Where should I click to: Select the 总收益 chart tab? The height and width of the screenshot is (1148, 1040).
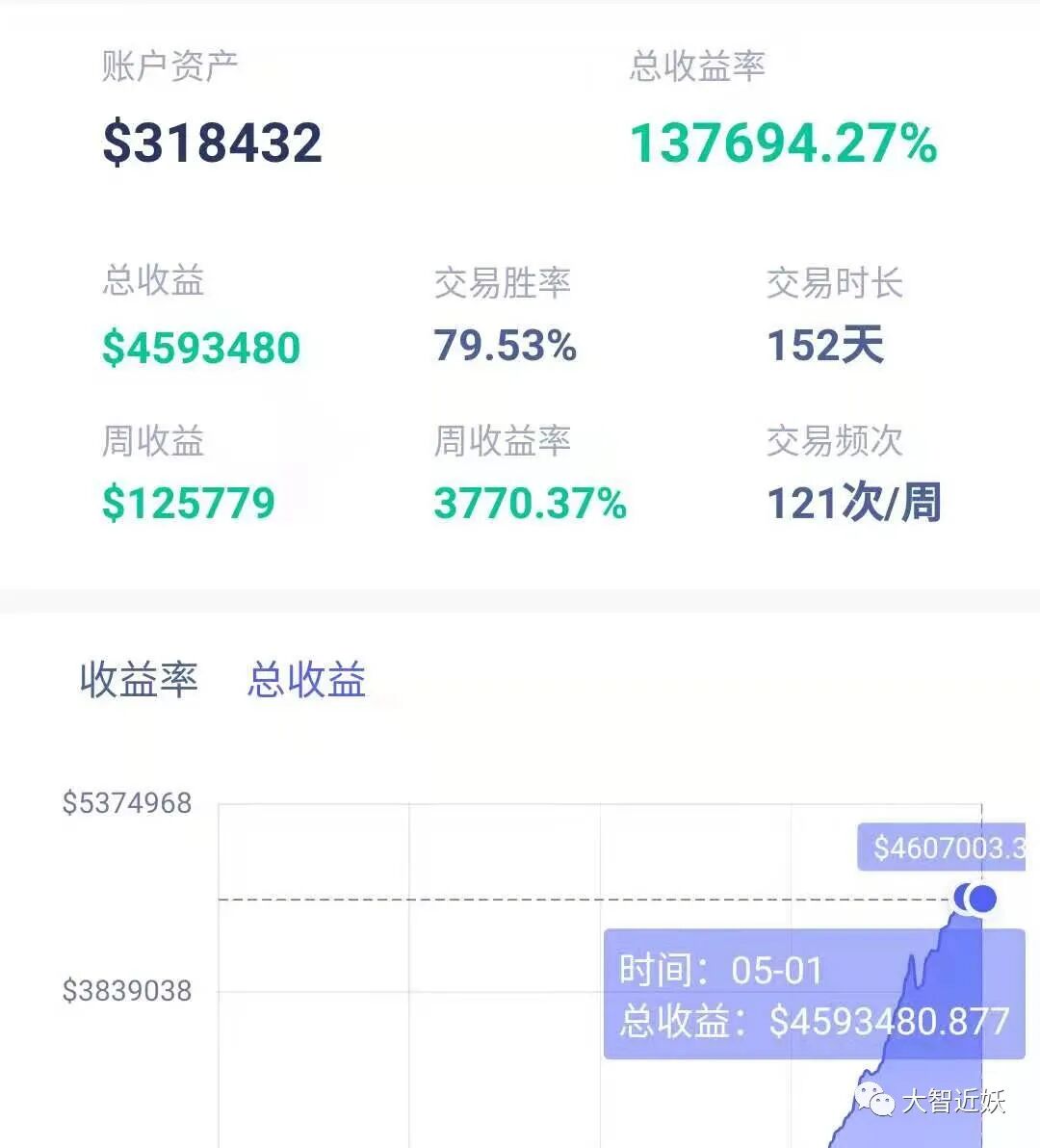pyautogui.click(x=306, y=679)
